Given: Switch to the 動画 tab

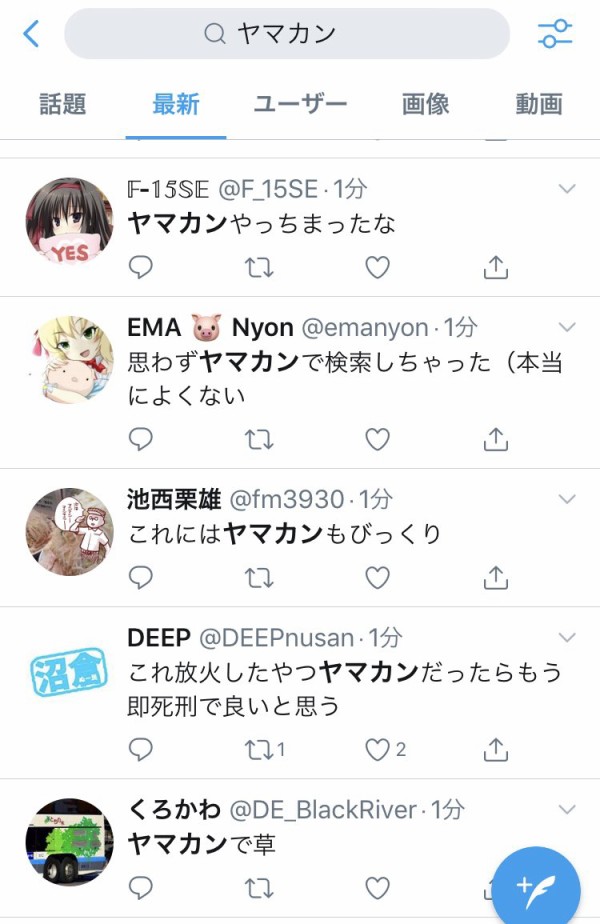Looking at the screenshot, I should [x=539, y=104].
